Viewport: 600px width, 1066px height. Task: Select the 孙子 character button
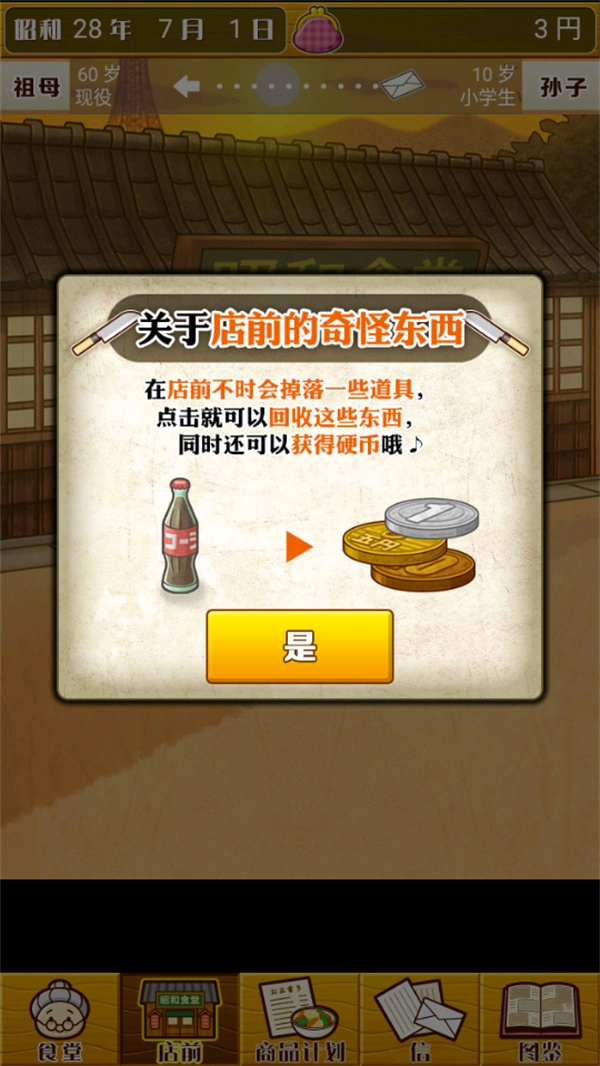coord(562,87)
